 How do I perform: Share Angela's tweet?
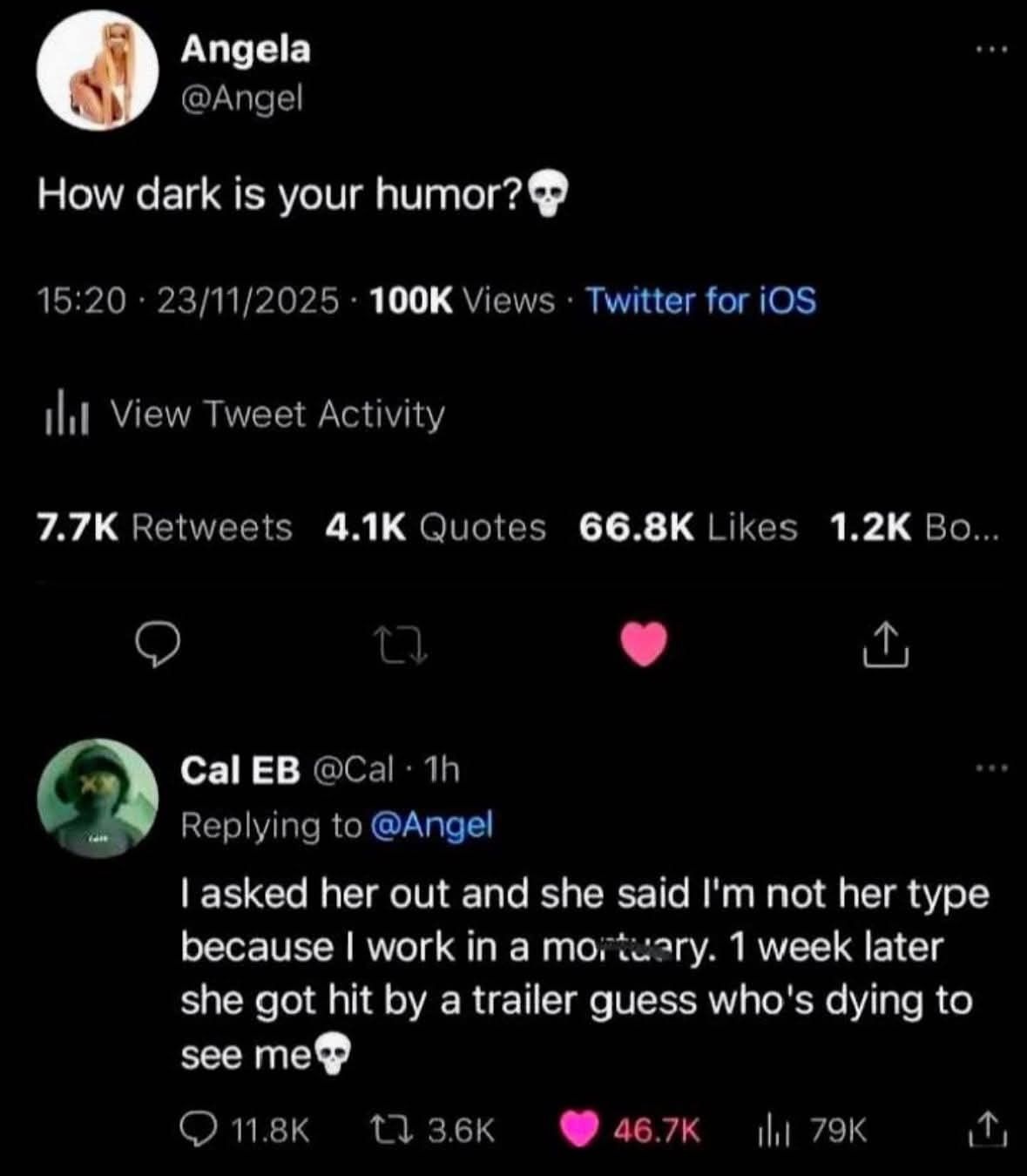pyautogui.click(x=887, y=645)
